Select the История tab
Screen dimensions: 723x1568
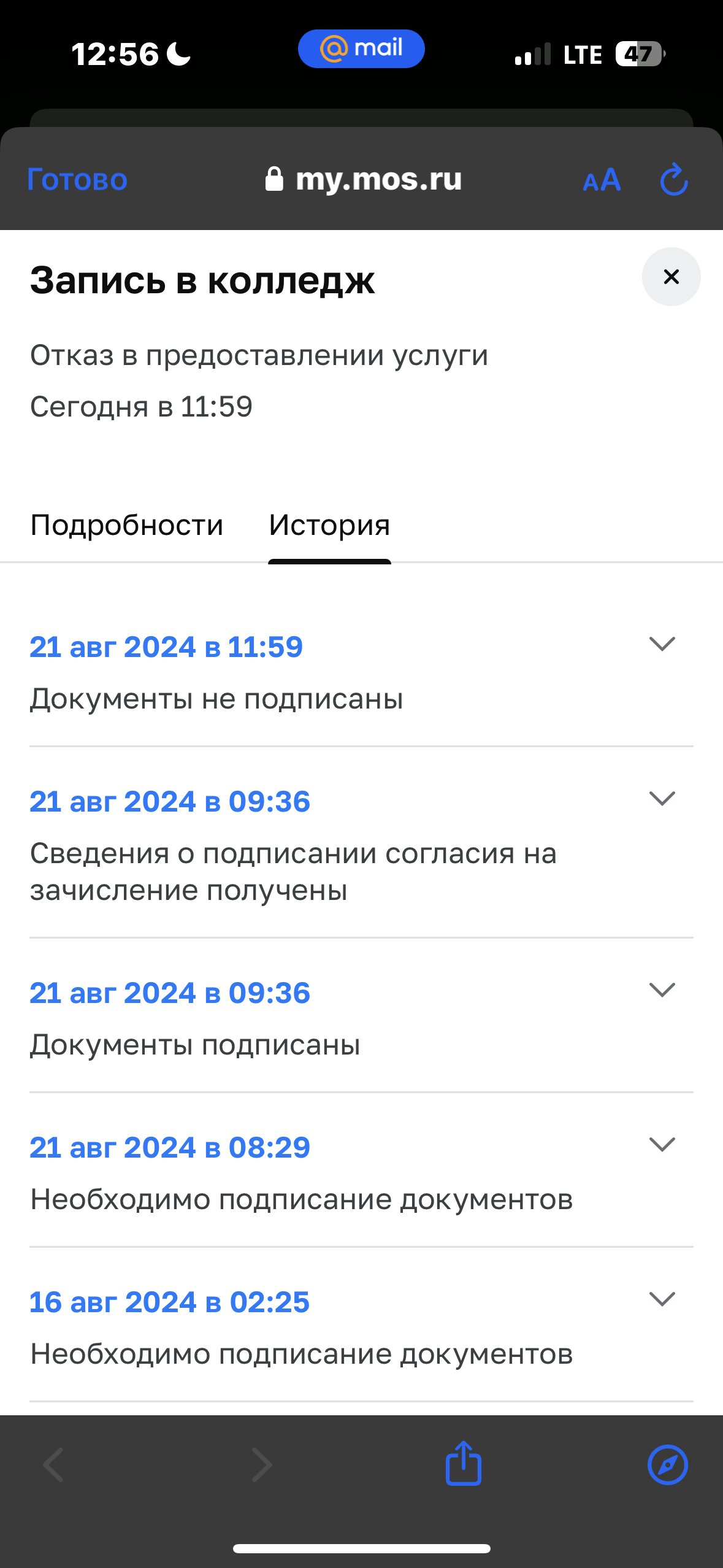329,525
